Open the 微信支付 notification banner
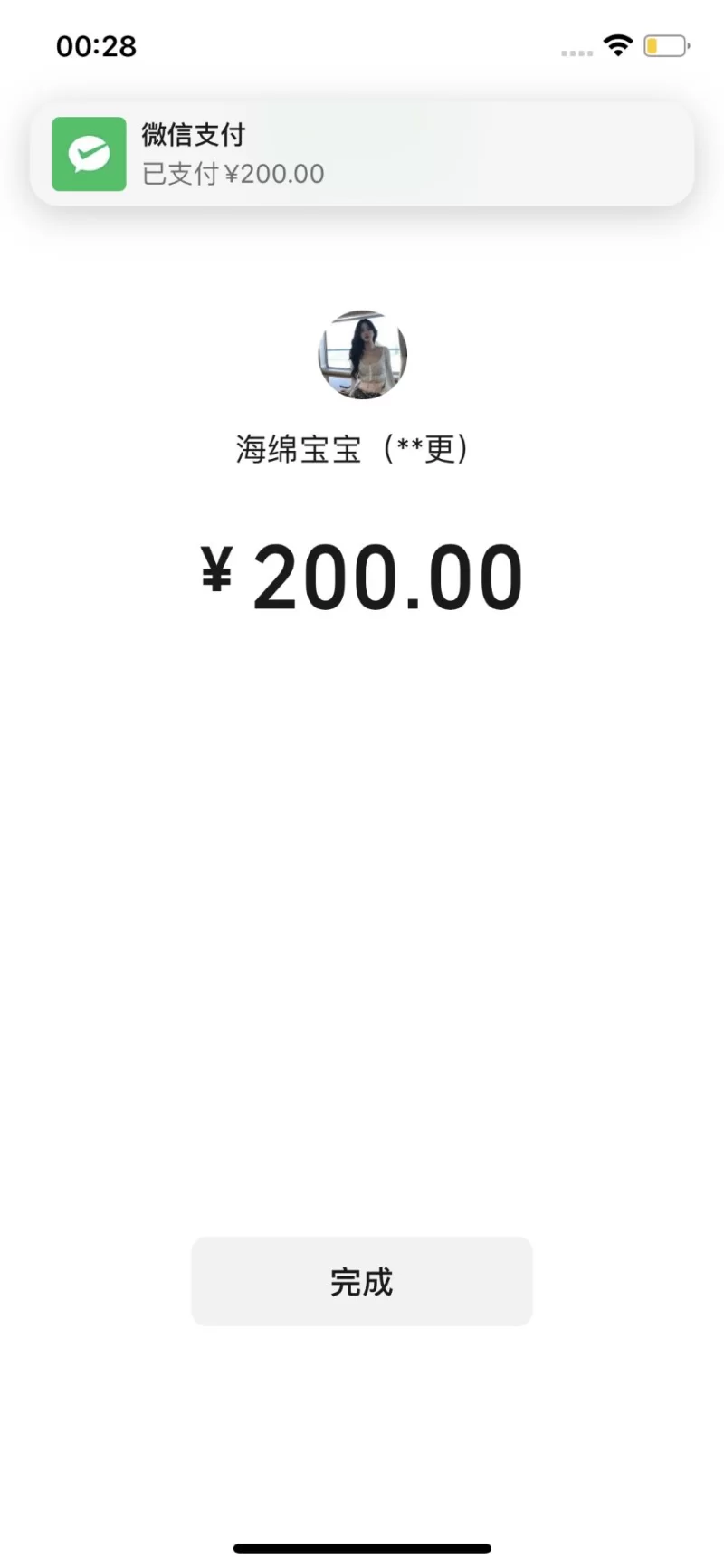724x1568 pixels. point(362,154)
